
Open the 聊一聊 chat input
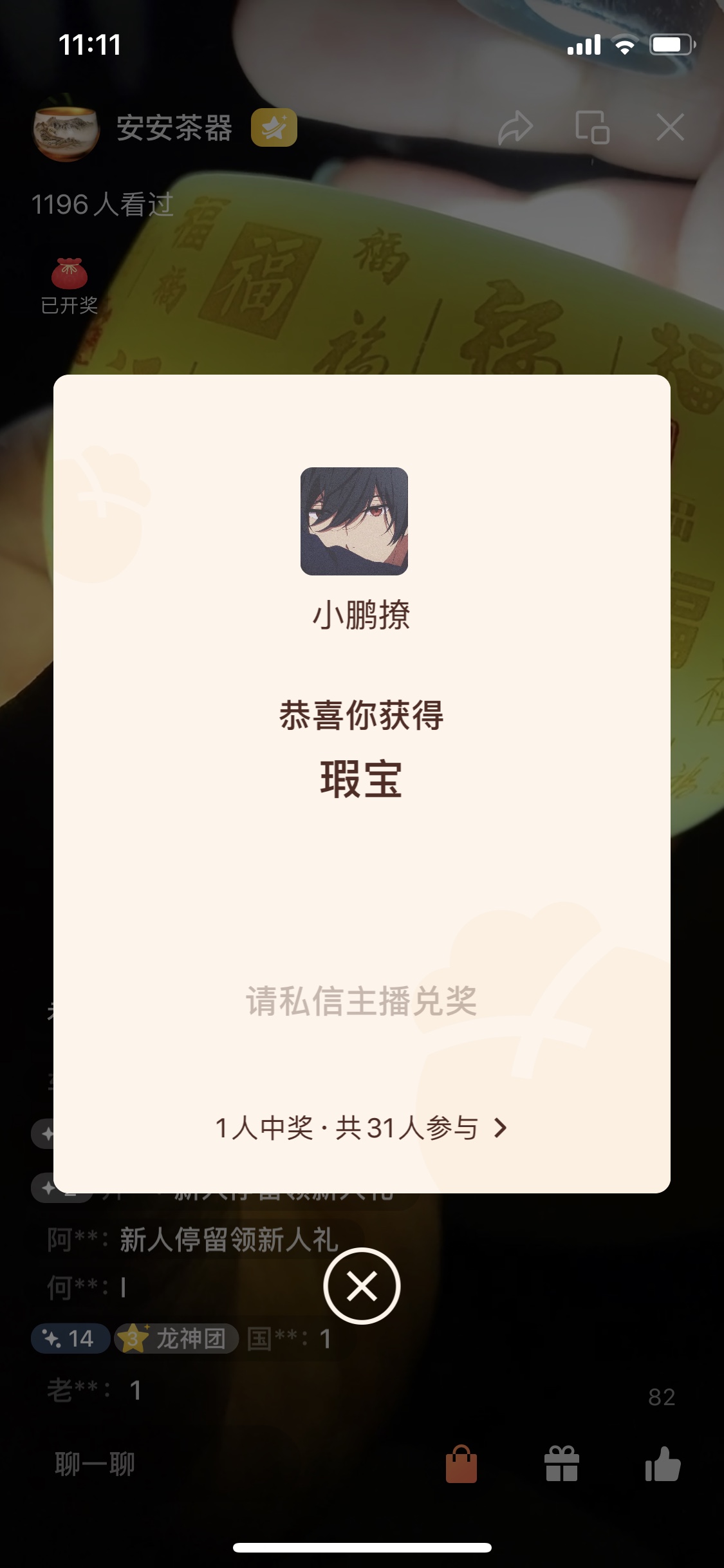pos(95,1464)
